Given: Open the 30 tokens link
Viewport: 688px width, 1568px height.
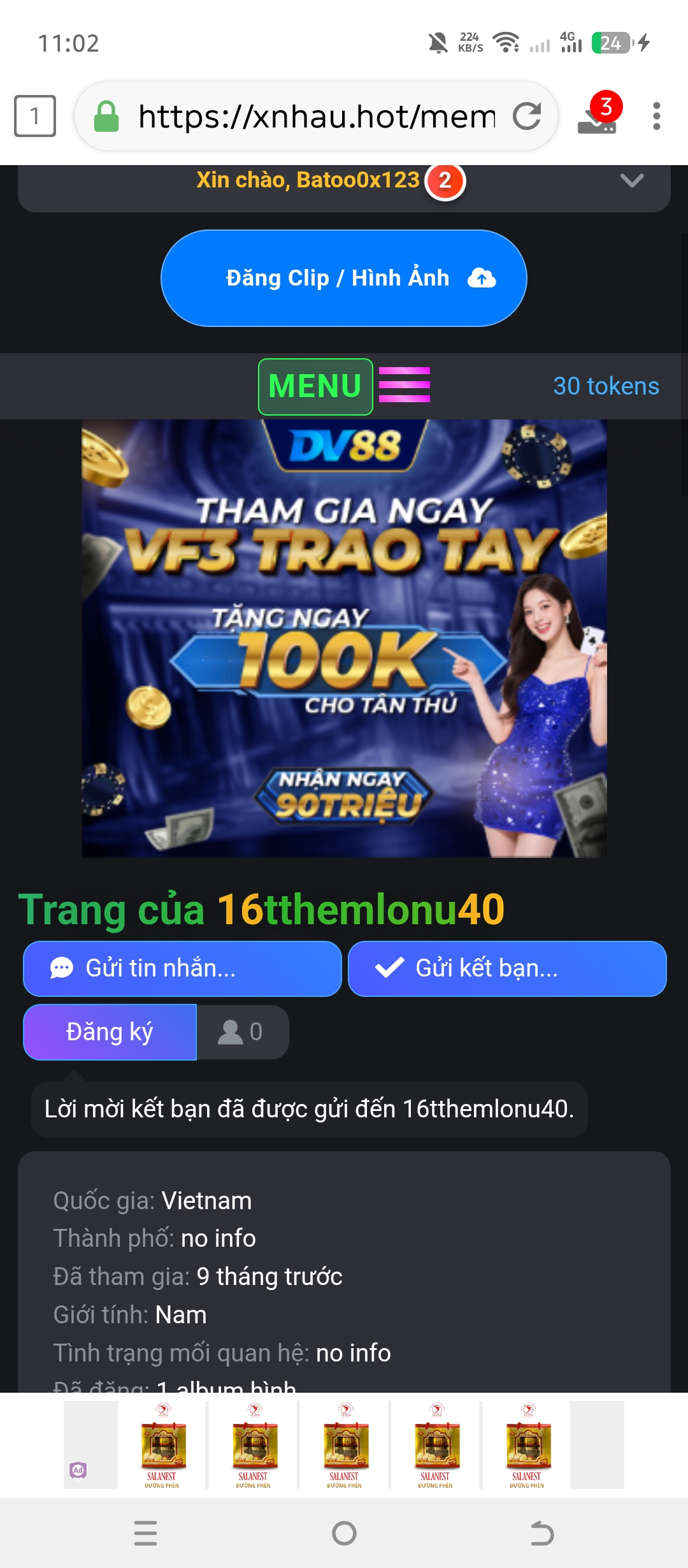Looking at the screenshot, I should point(606,386).
